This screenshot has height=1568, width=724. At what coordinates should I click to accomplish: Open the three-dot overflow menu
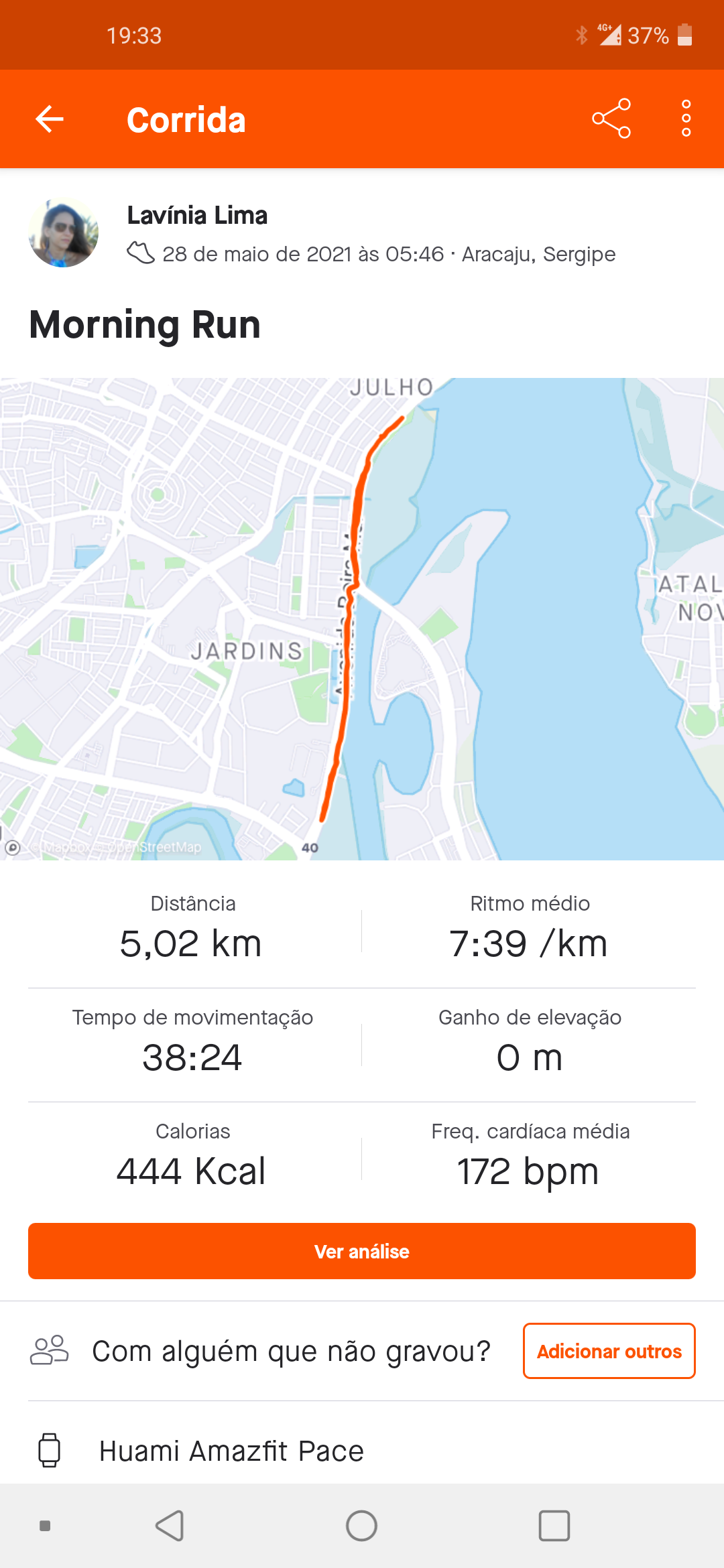(x=686, y=119)
